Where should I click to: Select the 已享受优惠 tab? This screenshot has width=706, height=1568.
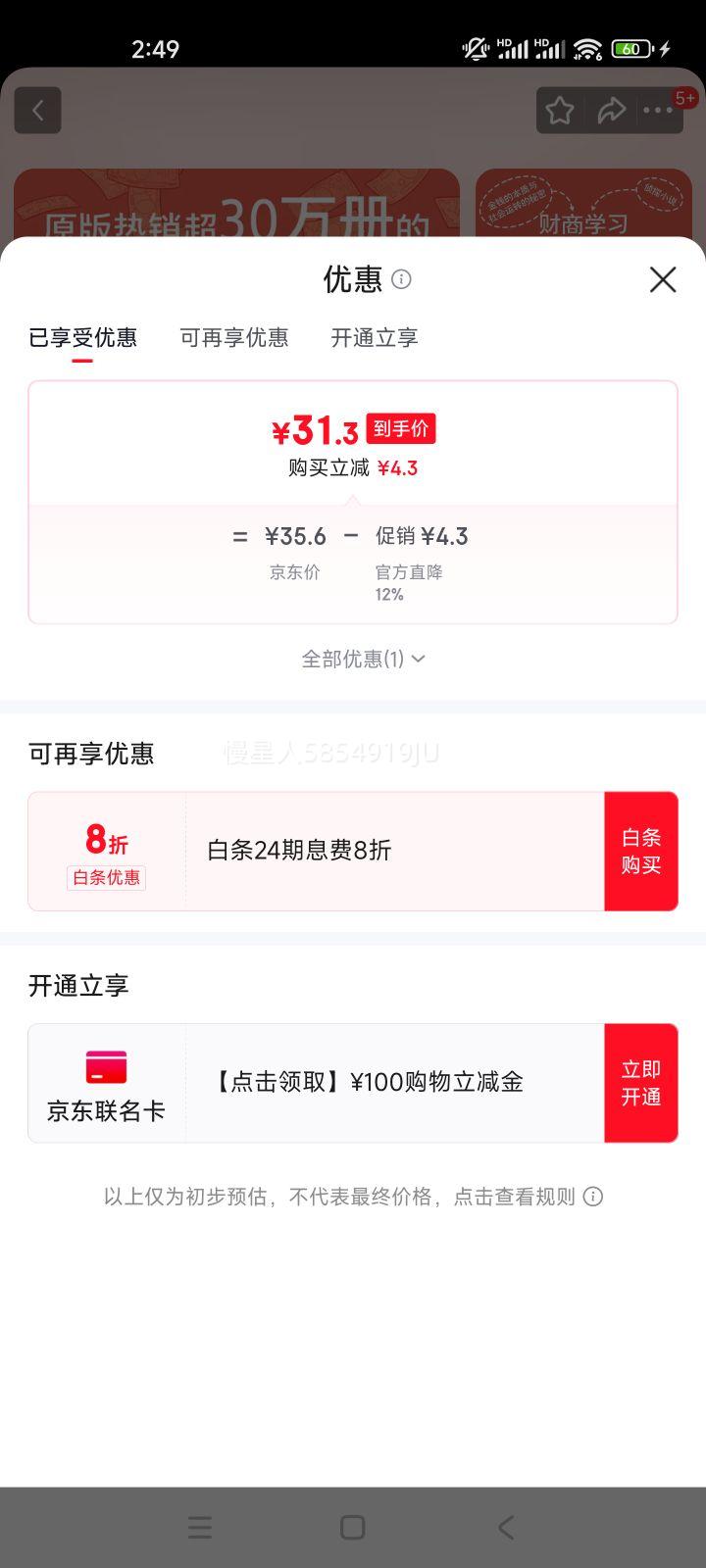[82, 337]
